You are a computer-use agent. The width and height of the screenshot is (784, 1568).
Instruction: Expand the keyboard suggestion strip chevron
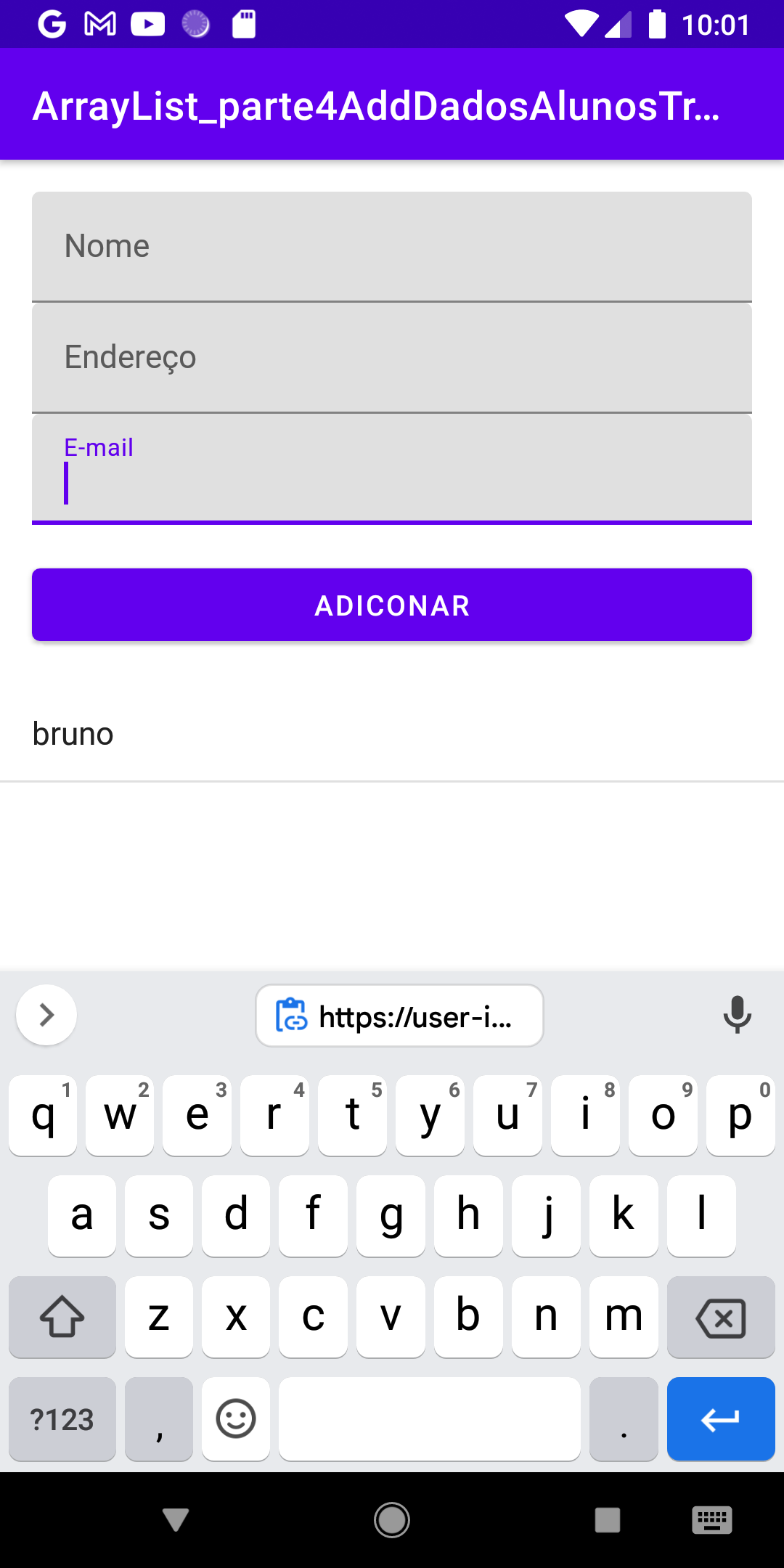(x=46, y=1015)
